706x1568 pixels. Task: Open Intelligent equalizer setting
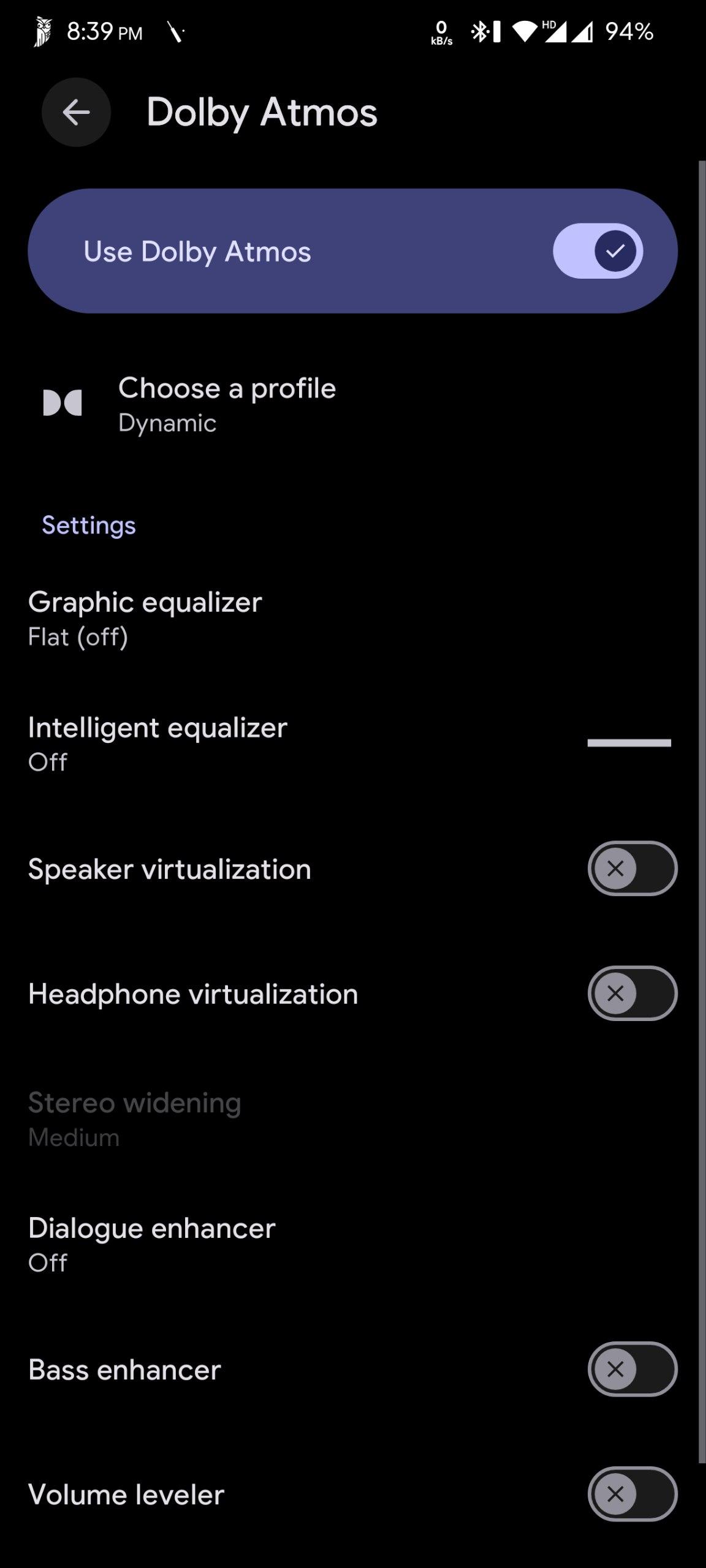(158, 743)
